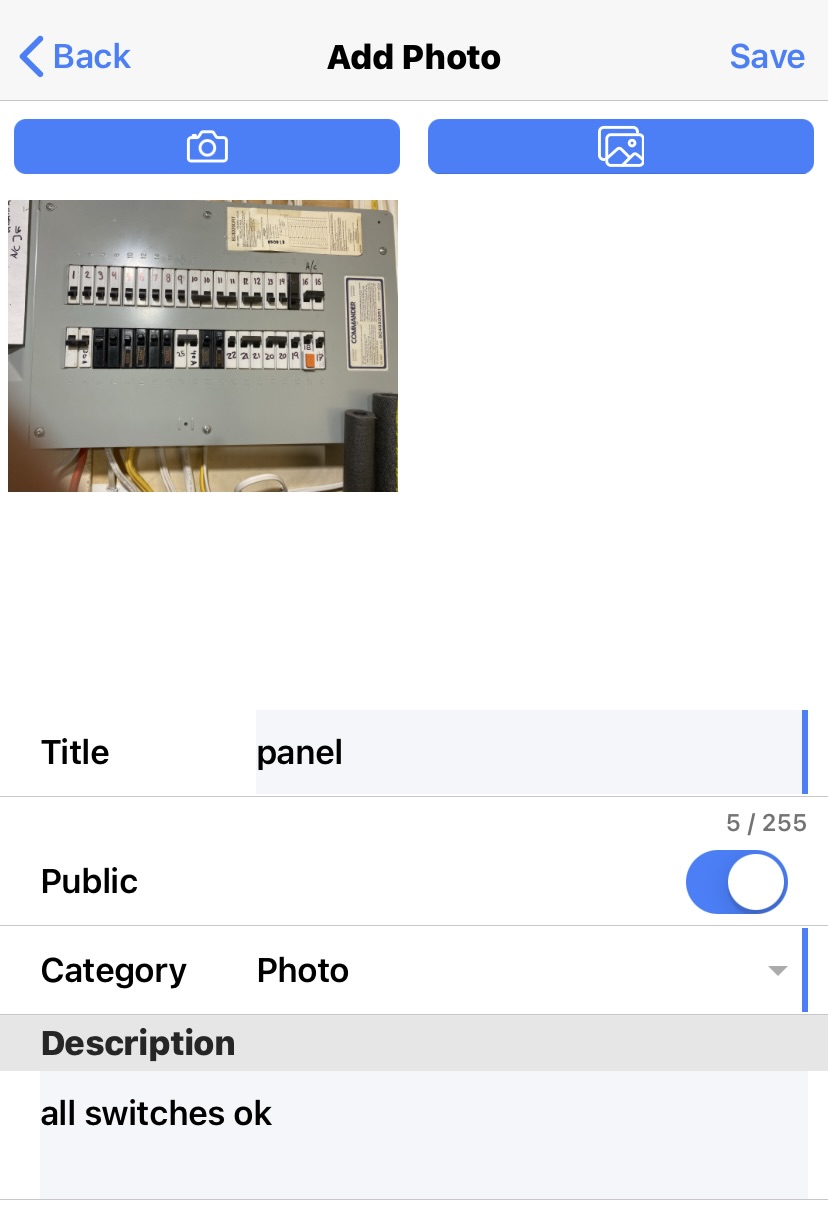Go Back to the previous screen
The height and width of the screenshot is (1206, 828).
point(74,57)
